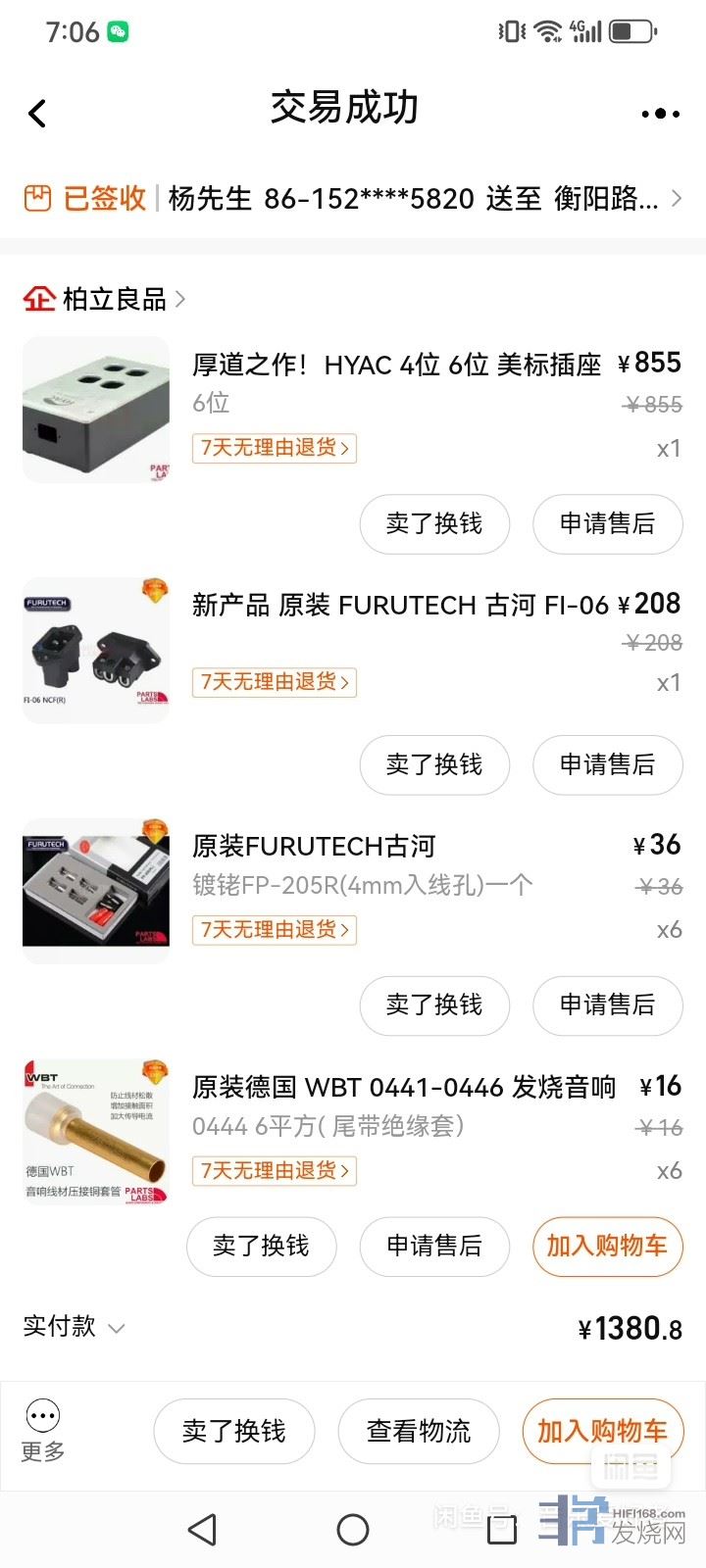The image size is (706, 1568).
Task: Add the WBT 0441-0446 item to cart
Action: [607, 1246]
